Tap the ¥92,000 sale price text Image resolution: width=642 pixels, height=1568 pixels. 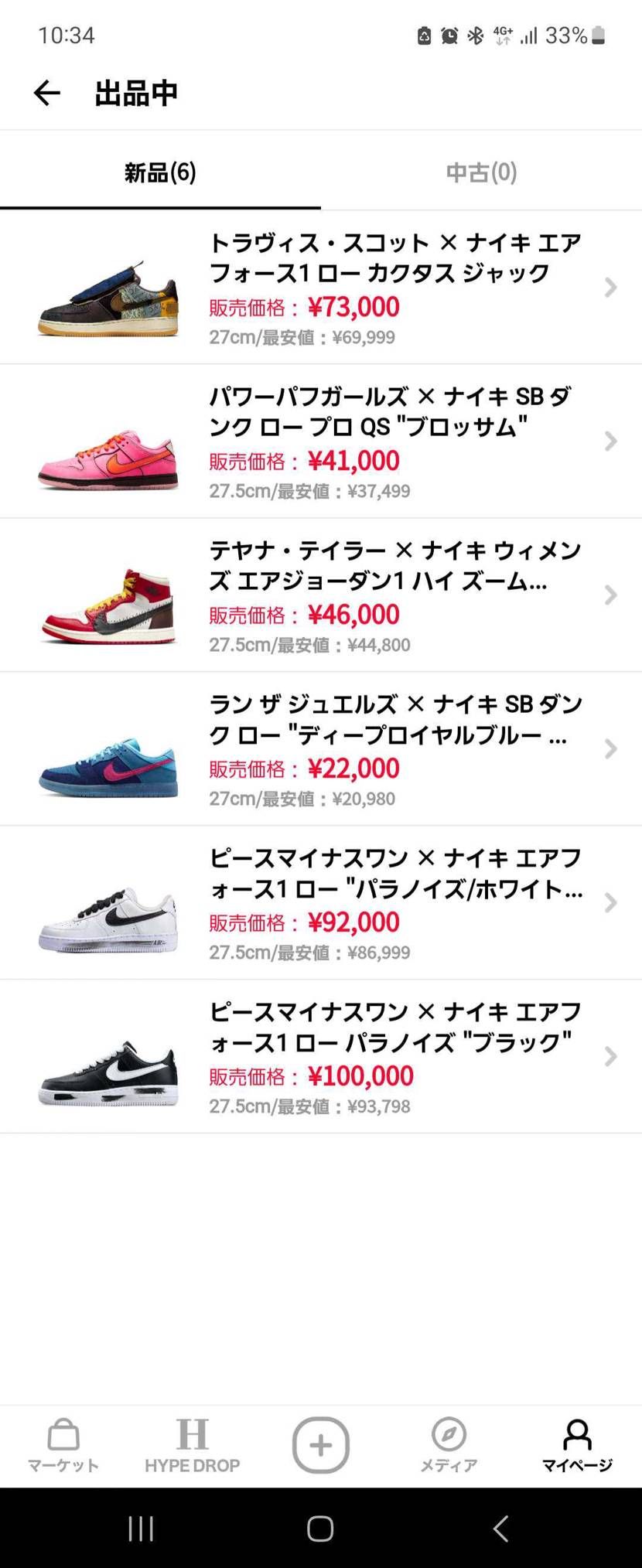(354, 922)
